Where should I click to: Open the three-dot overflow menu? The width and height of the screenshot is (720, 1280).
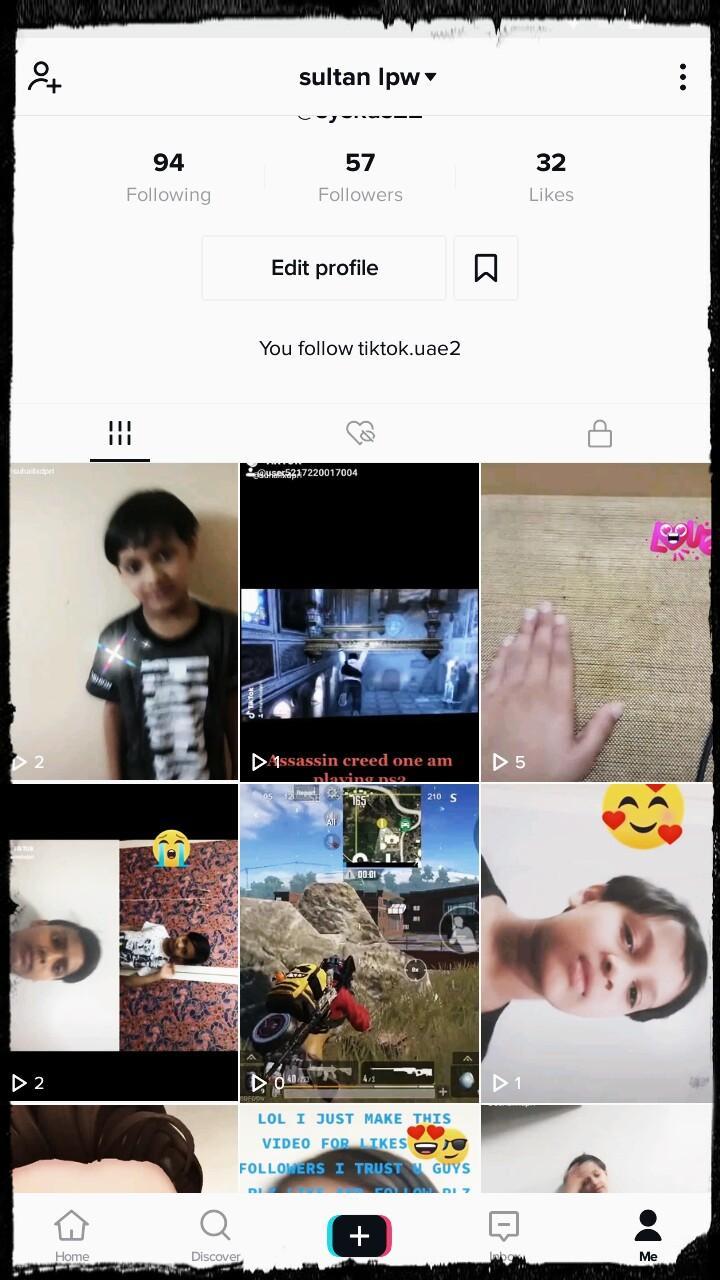point(682,77)
